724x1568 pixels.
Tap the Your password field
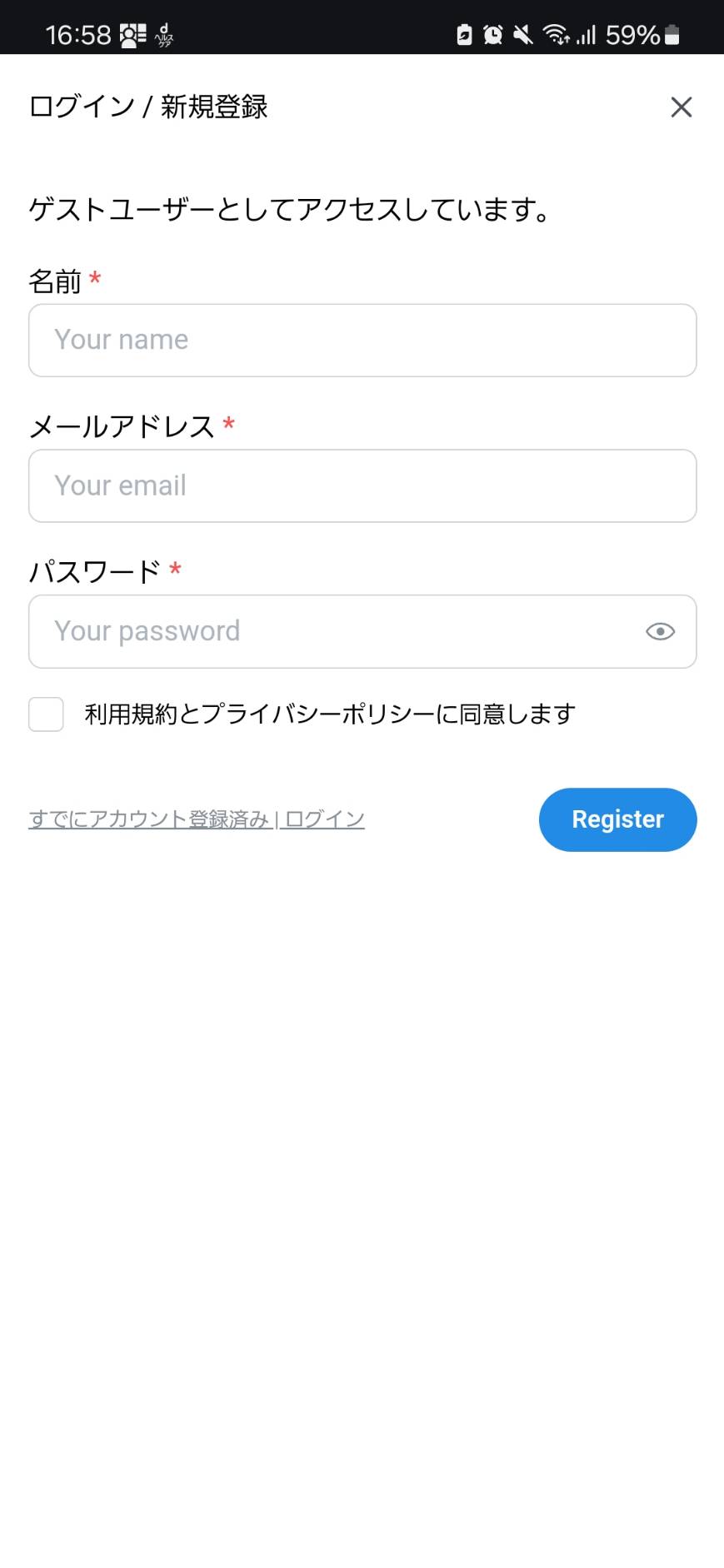pyautogui.click(x=362, y=631)
